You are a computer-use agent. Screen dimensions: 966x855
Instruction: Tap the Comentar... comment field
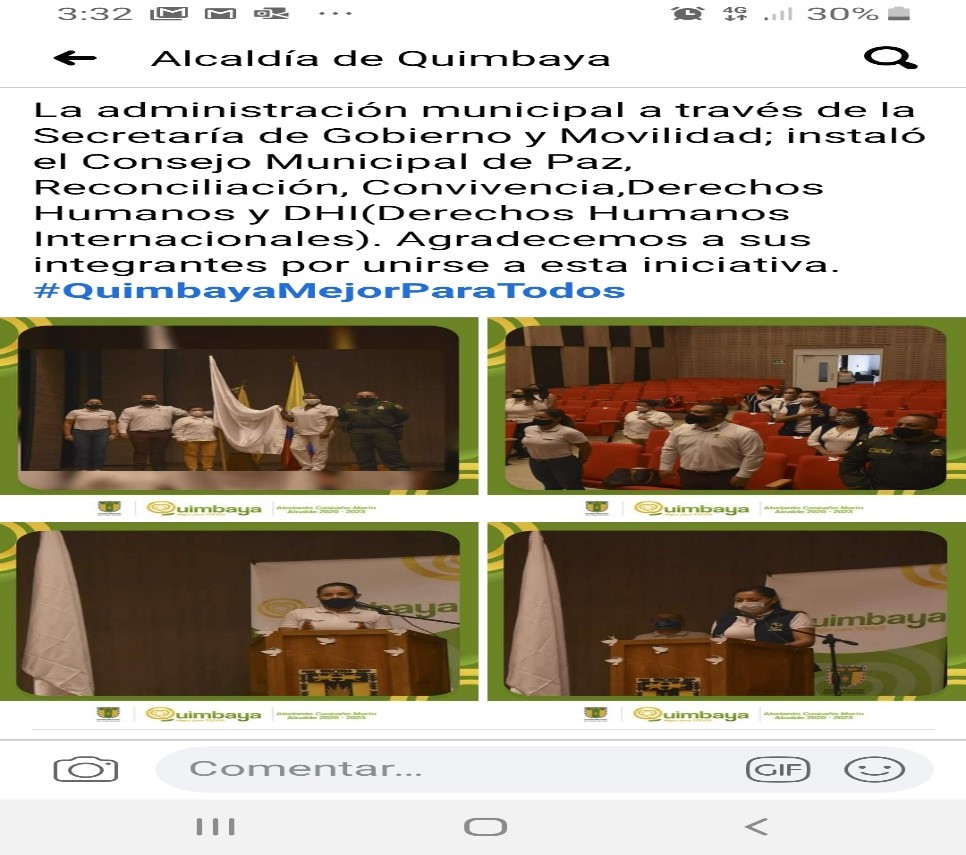tap(440, 769)
